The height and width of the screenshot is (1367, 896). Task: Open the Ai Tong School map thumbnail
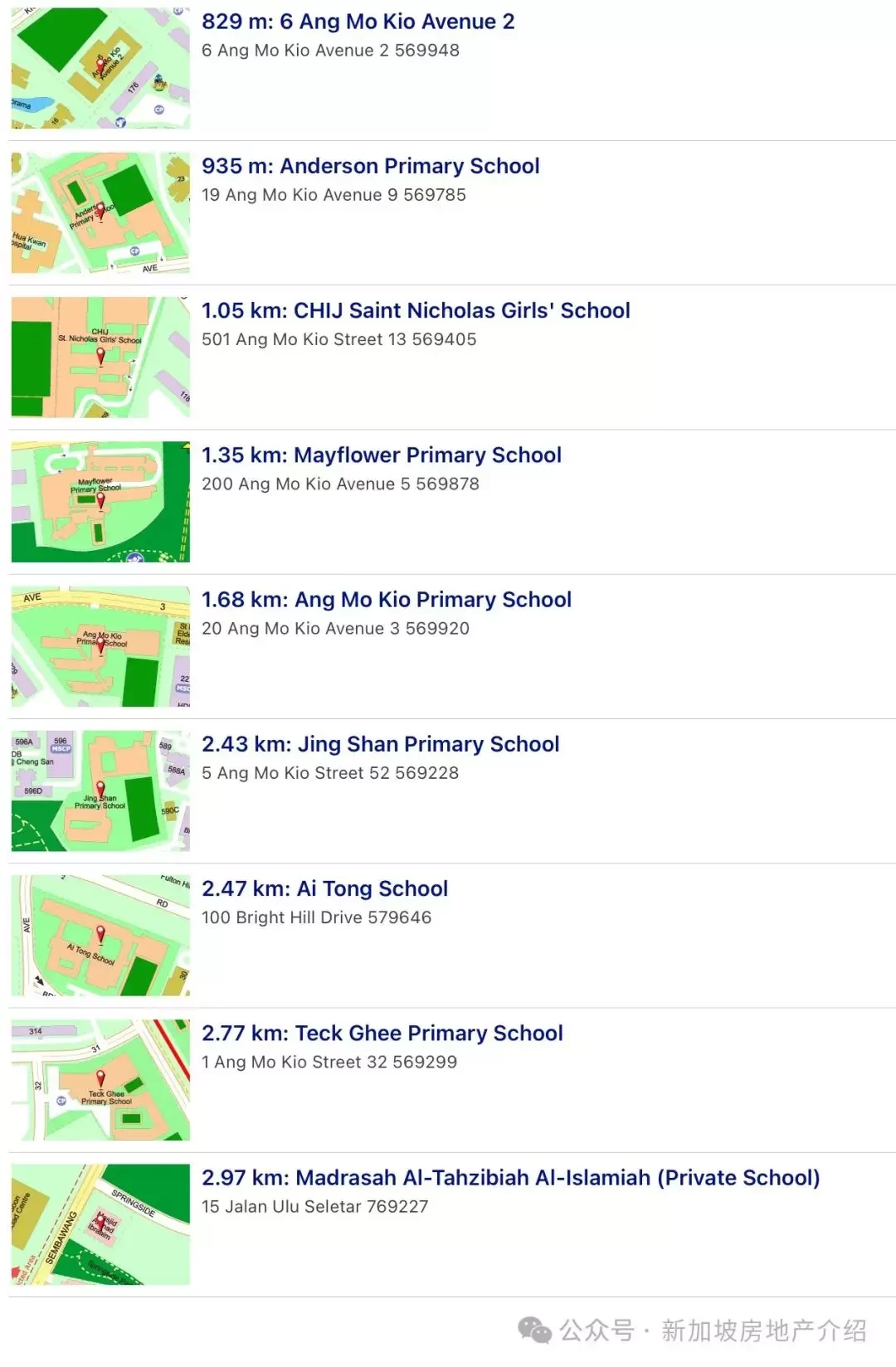tap(100, 936)
